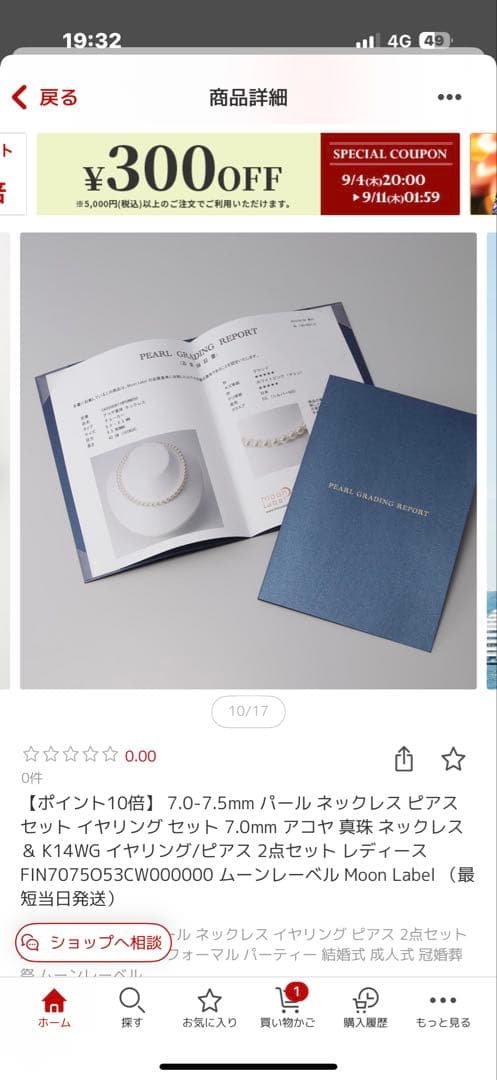Open the もっと見る more tab

(x=443, y=1008)
